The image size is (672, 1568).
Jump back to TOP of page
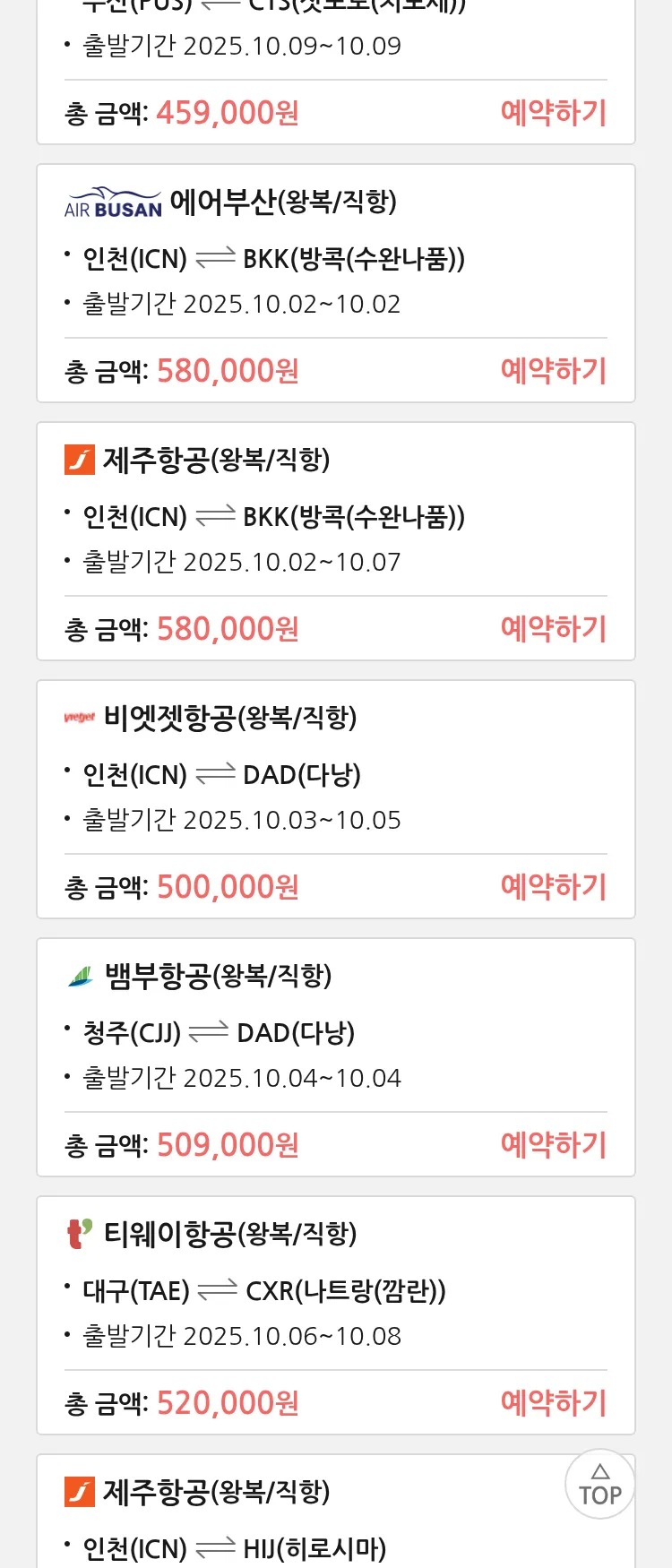(599, 1484)
